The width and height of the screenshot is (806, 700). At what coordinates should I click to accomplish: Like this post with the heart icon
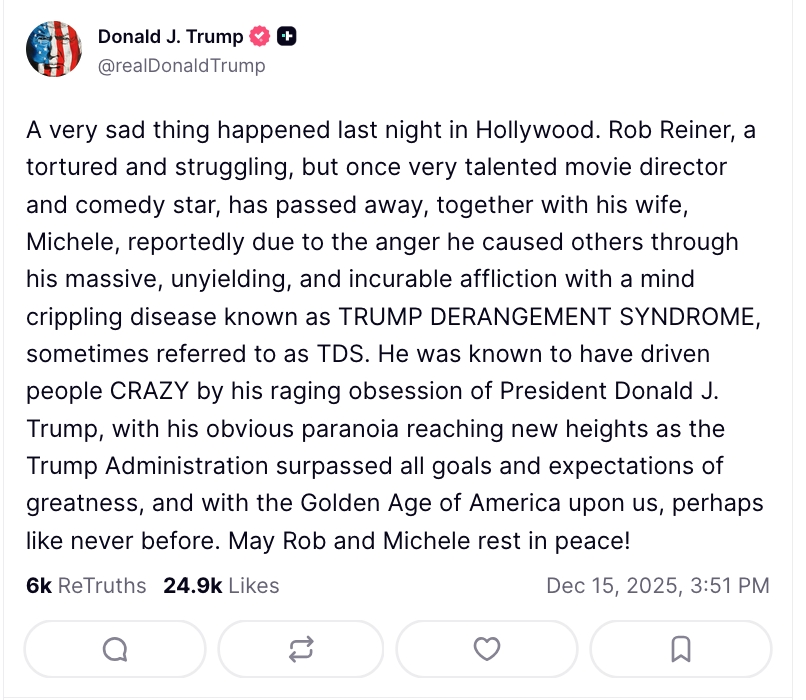487,650
